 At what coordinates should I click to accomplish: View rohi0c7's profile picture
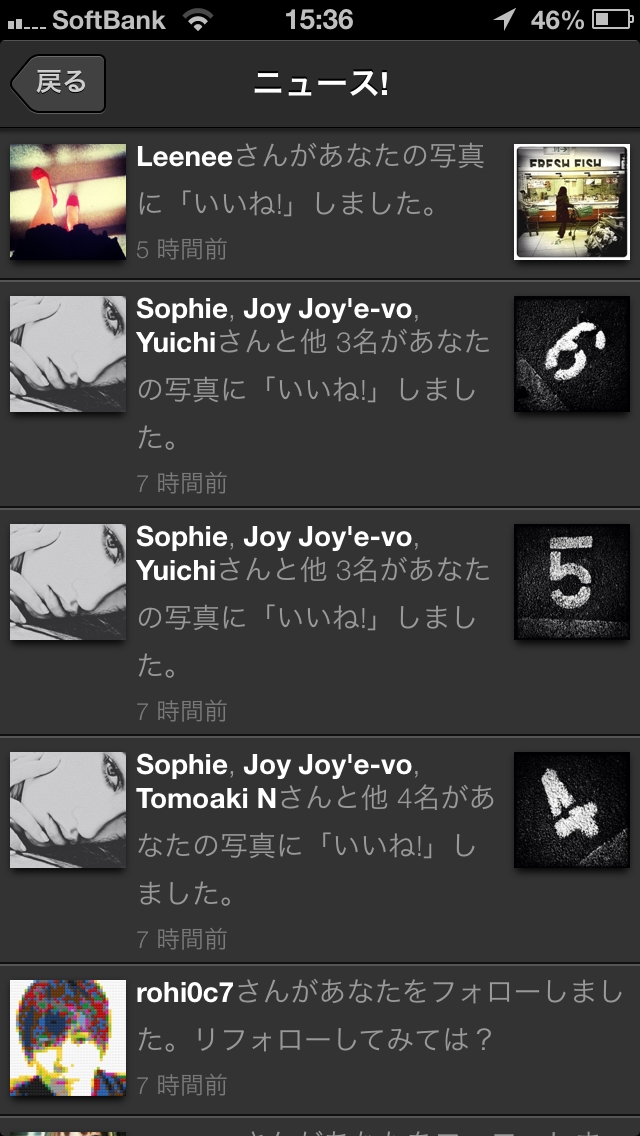pyautogui.click(x=68, y=1037)
